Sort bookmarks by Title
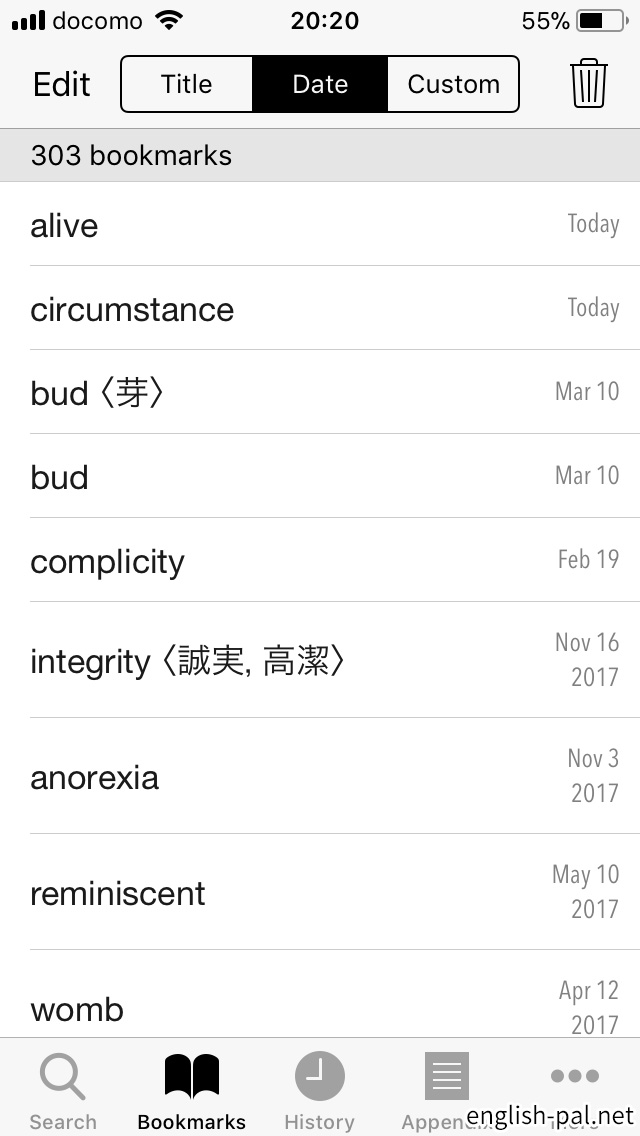This screenshot has height=1136, width=640. (x=187, y=84)
